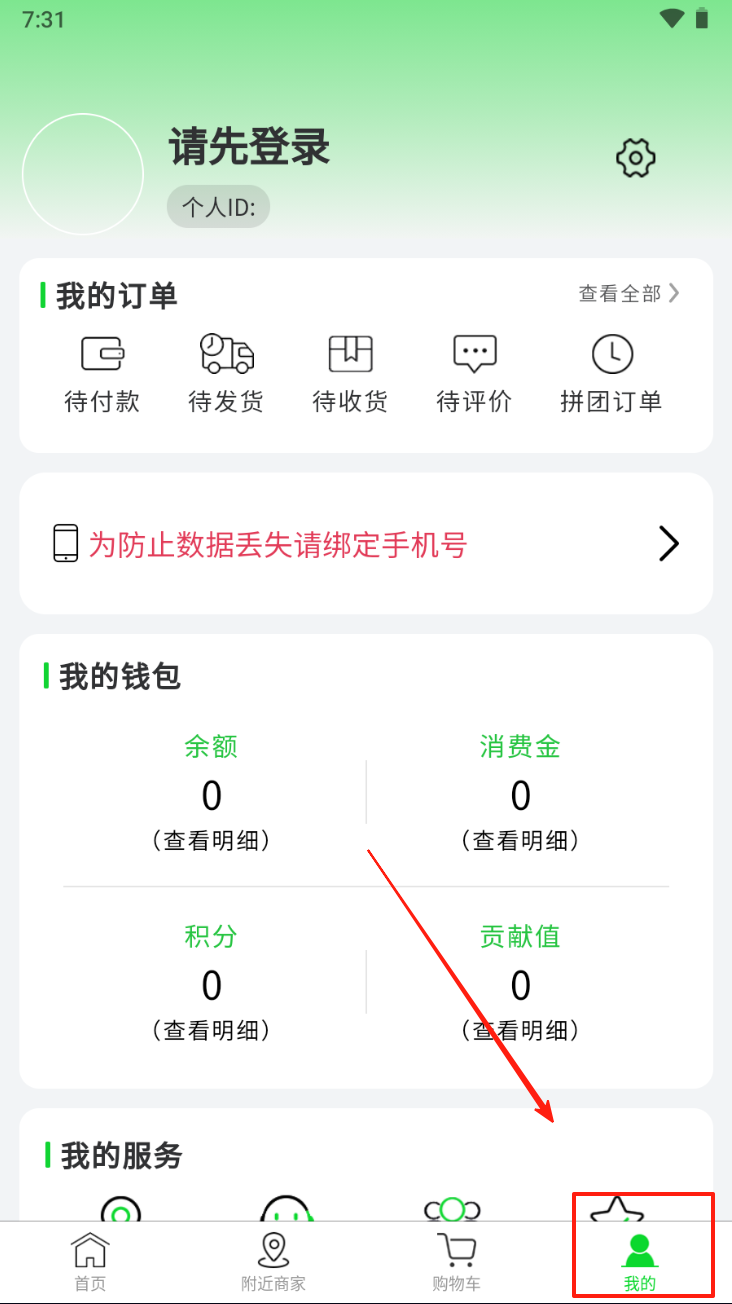Switch to the 首页 home tab
Image resolution: width=732 pixels, height=1304 pixels.
pos(90,1262)
